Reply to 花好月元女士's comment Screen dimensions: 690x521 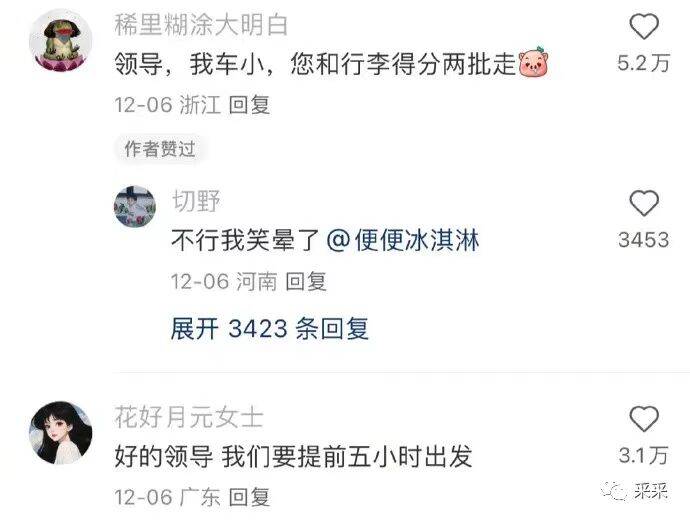click(249, 496)
